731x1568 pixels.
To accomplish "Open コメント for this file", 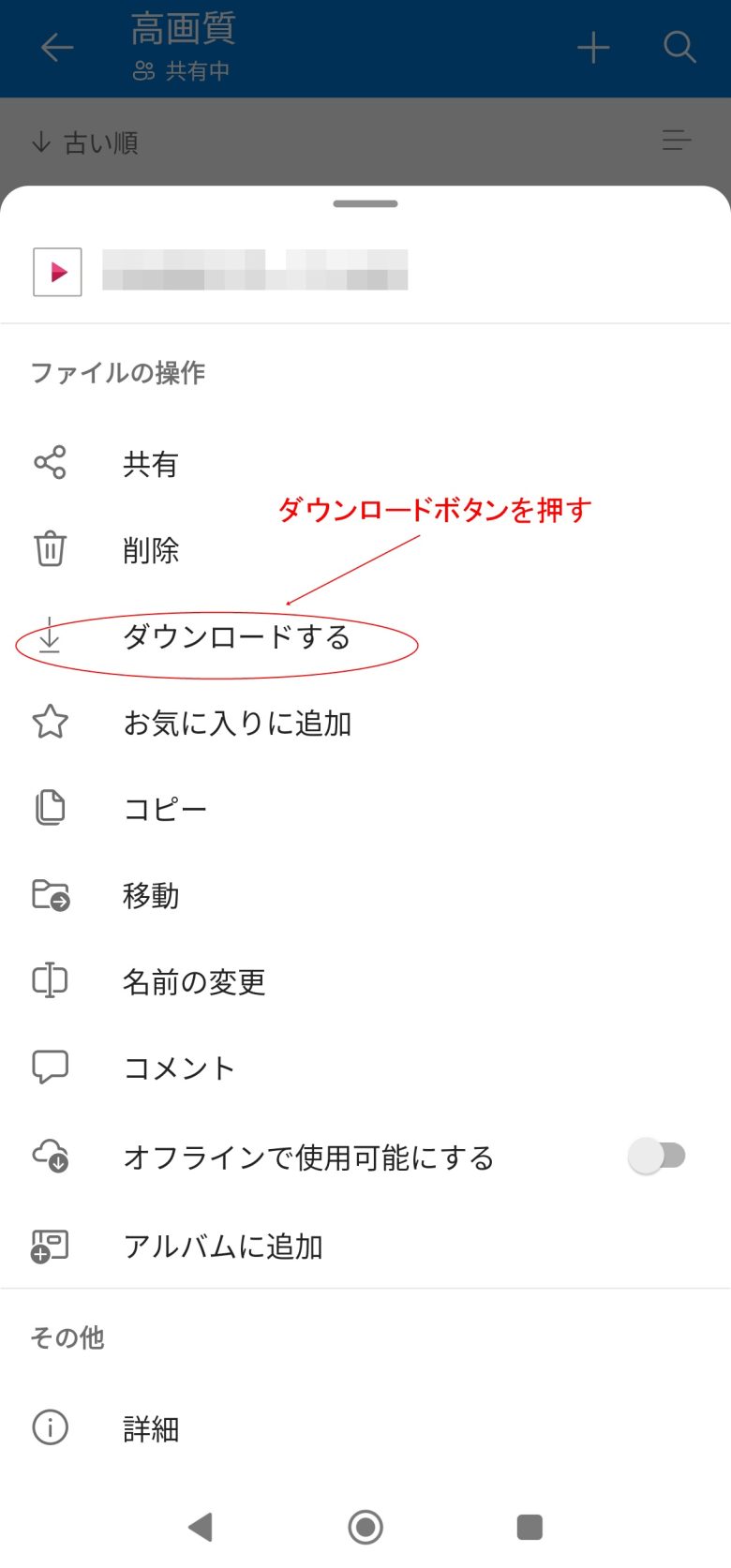I will click(365, 1068).
